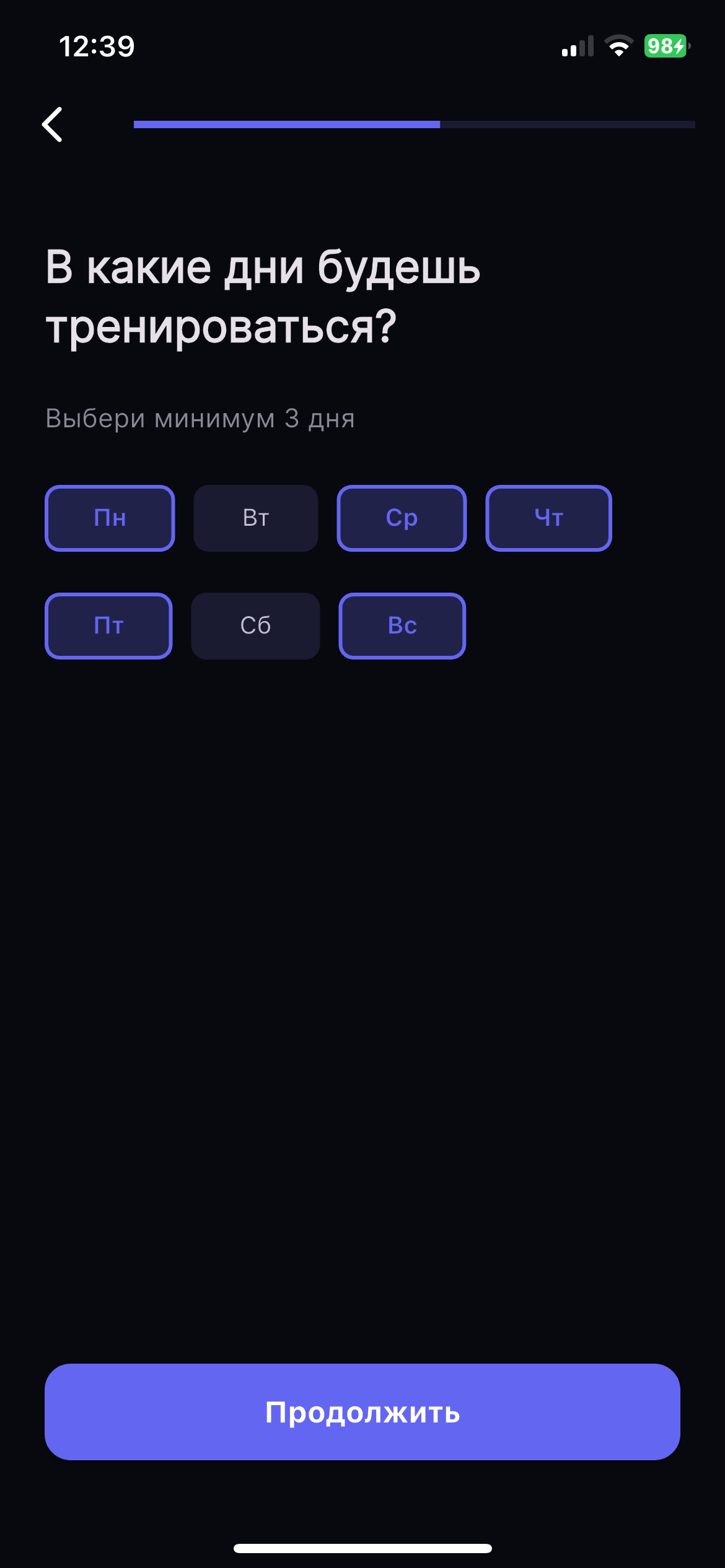Deselect the Ср day chip
The height and width of the screenshot is (1568, 725).
point(402,518)
